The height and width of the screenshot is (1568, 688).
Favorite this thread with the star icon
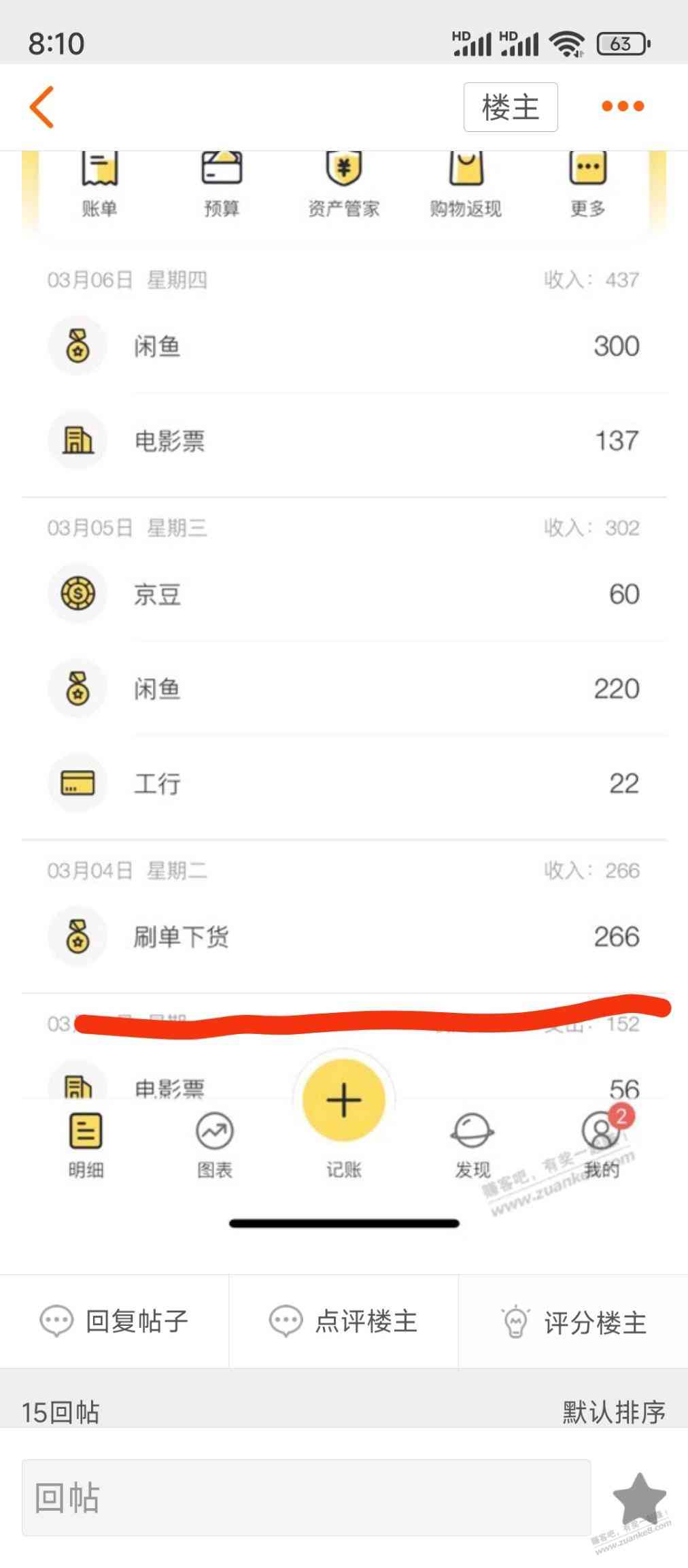(638, 1497)
